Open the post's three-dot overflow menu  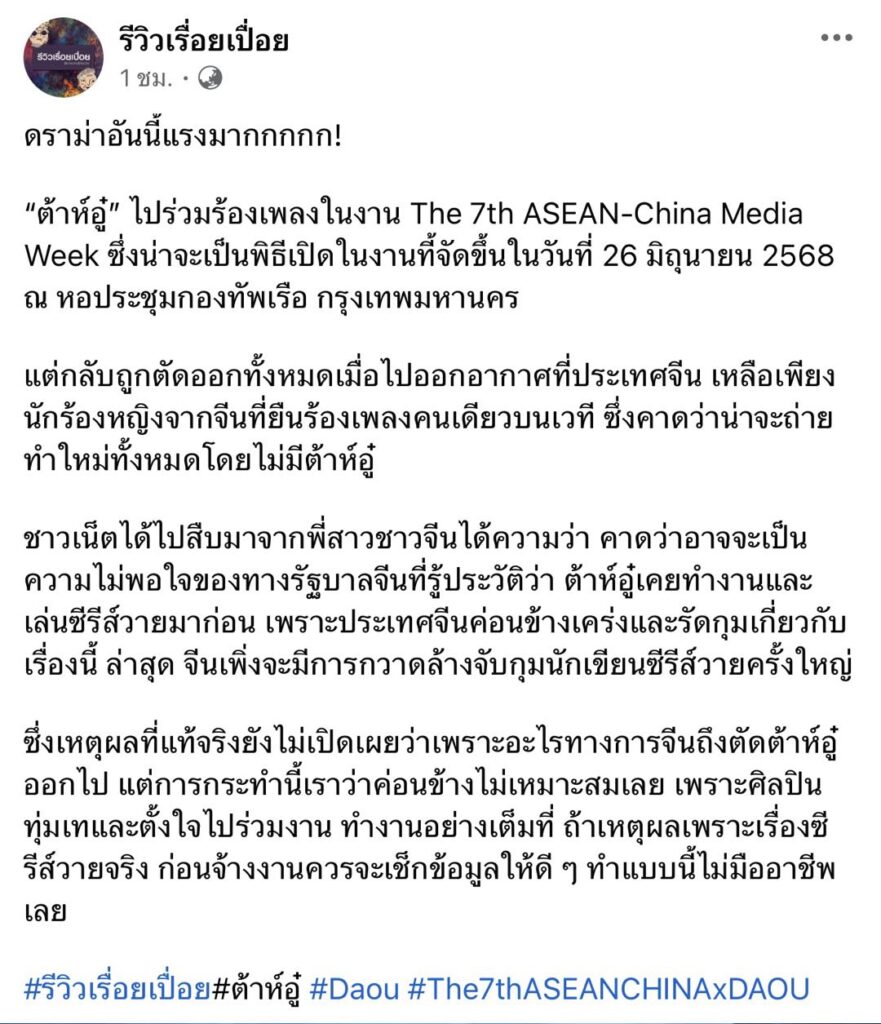(836, 39)
